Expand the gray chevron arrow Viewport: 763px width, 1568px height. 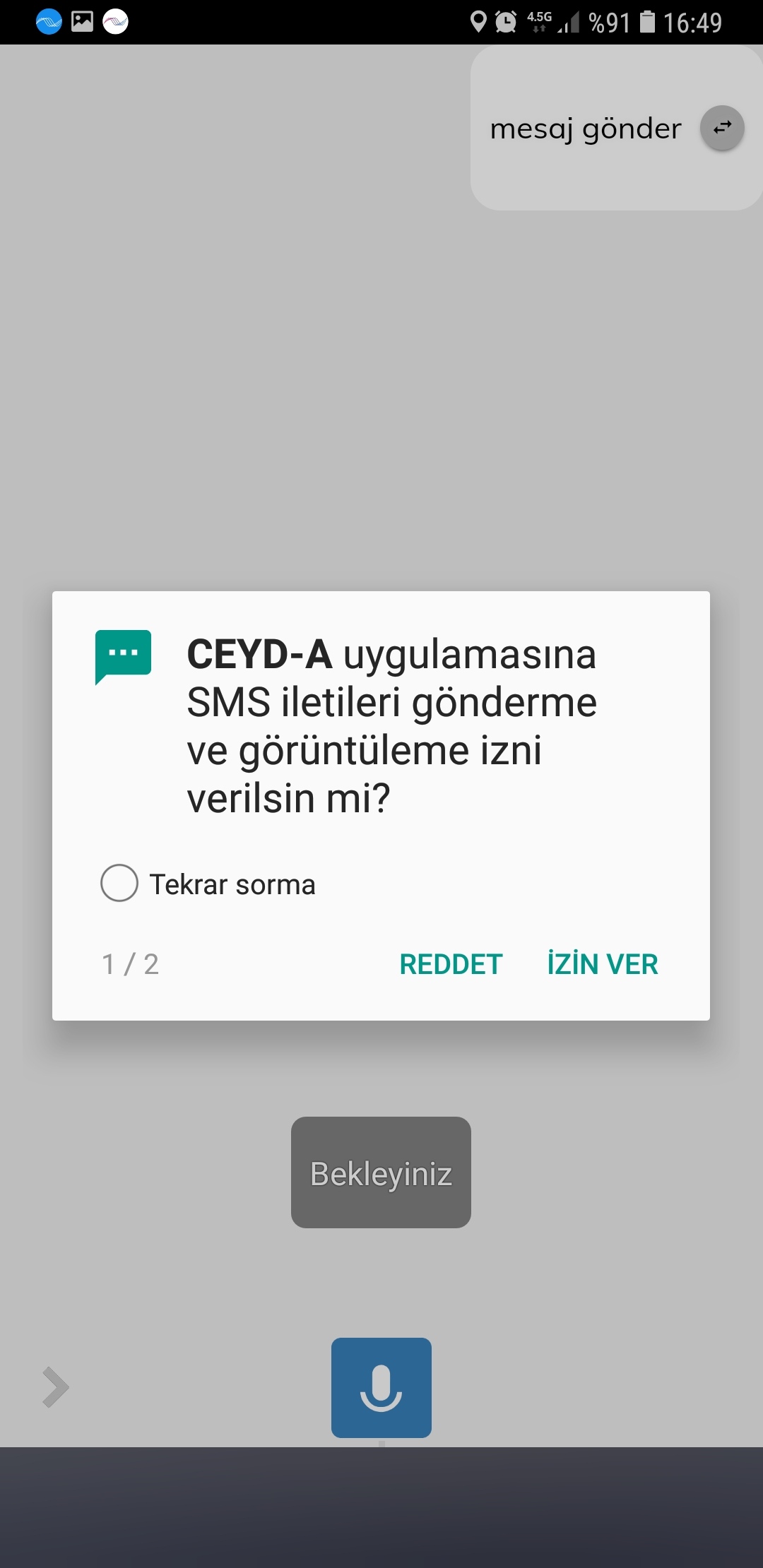[x=55, y=1387]
